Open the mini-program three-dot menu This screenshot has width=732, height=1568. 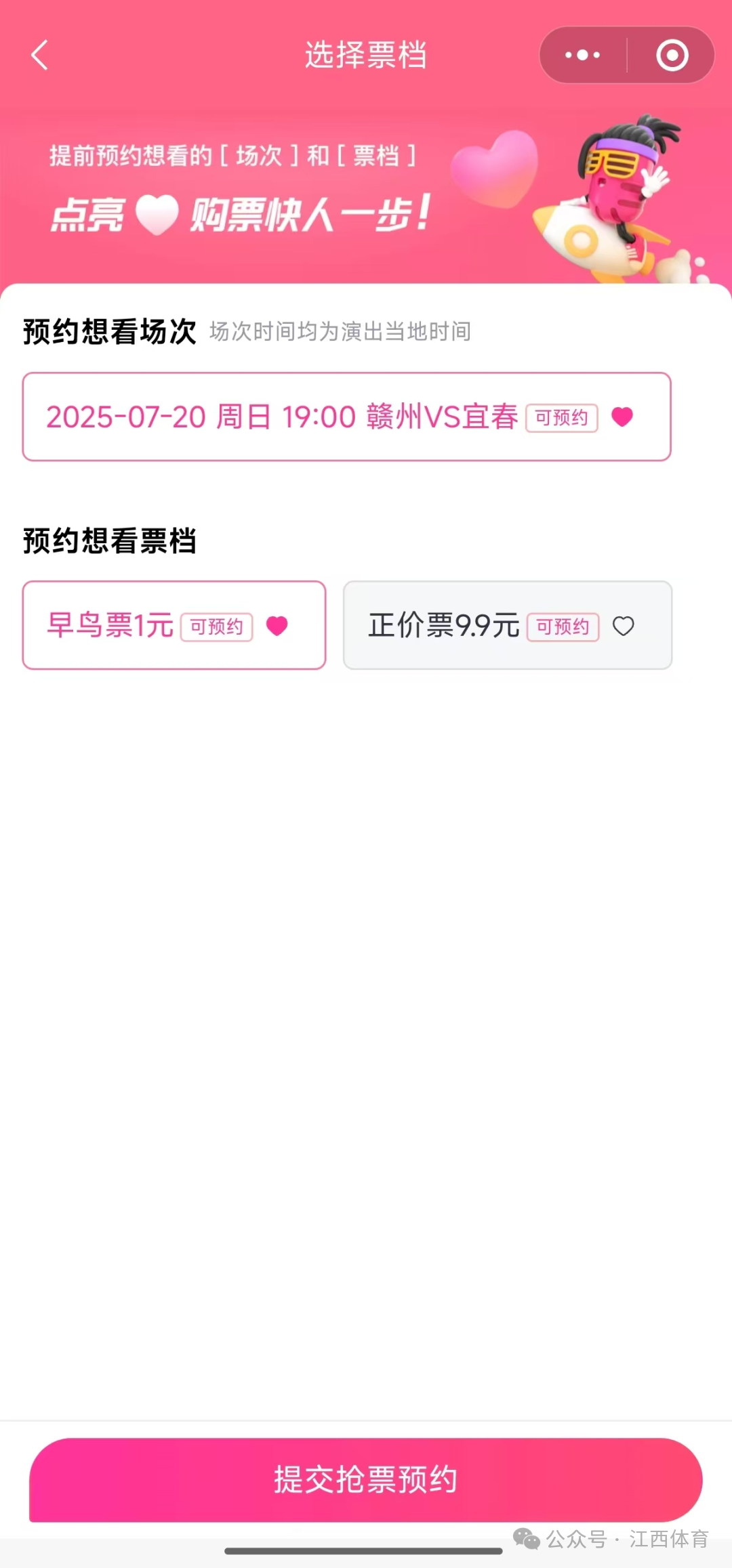(583, 55)
